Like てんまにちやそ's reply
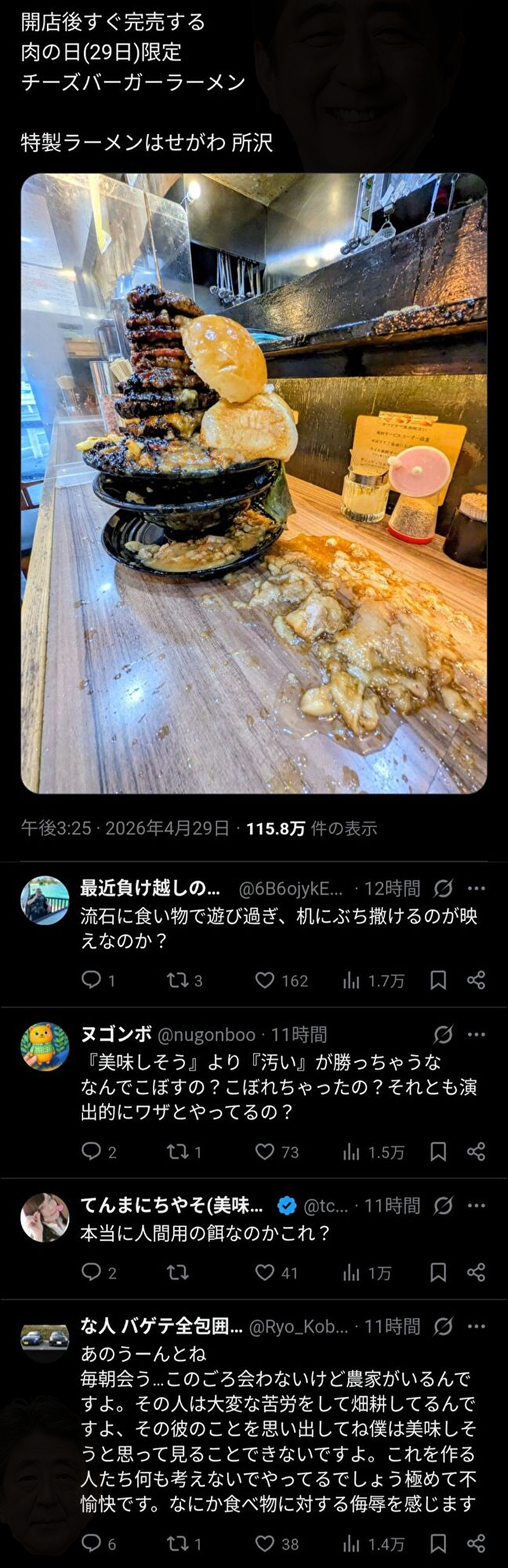 pyautogui.click(x=266, y=1272)
